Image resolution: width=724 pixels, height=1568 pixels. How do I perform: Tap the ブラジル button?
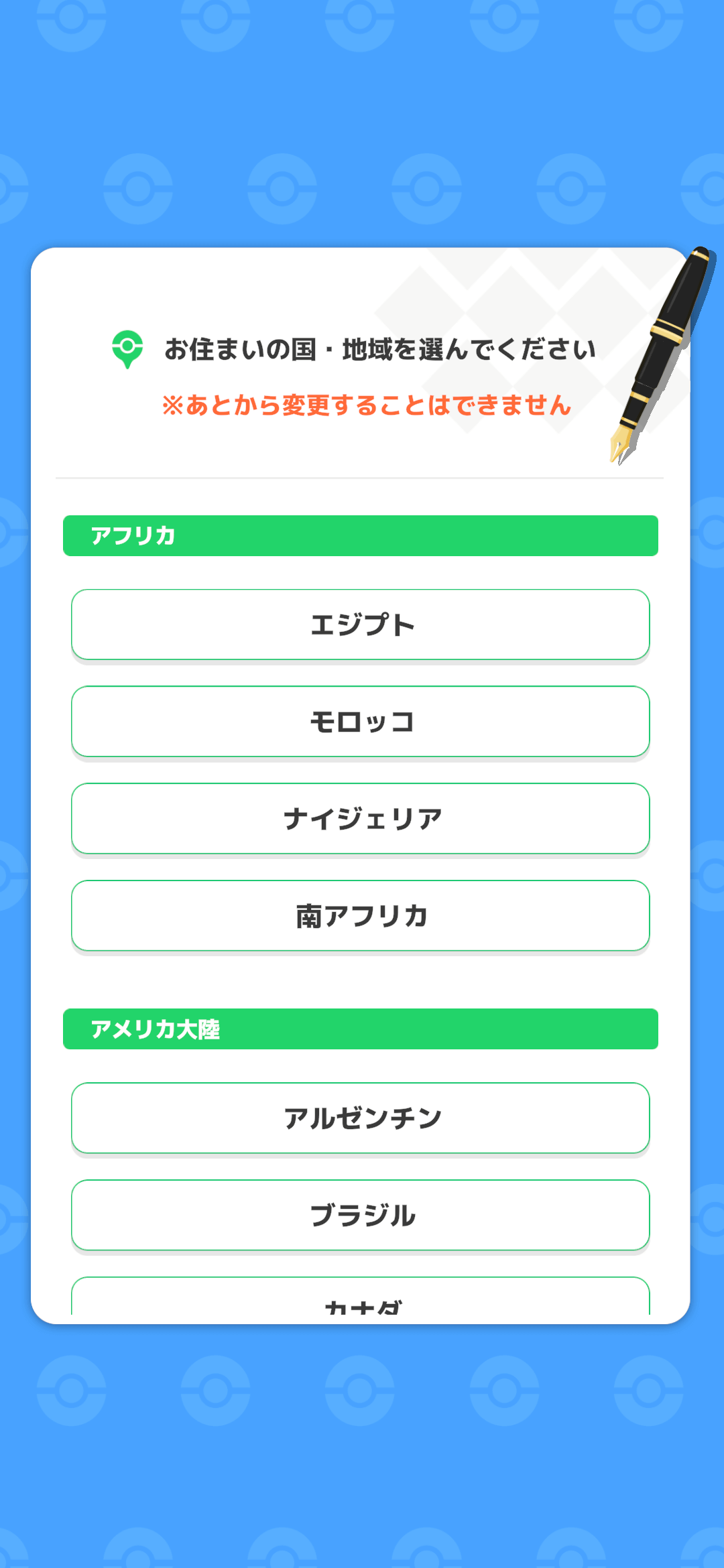[x=361, y=1216]
